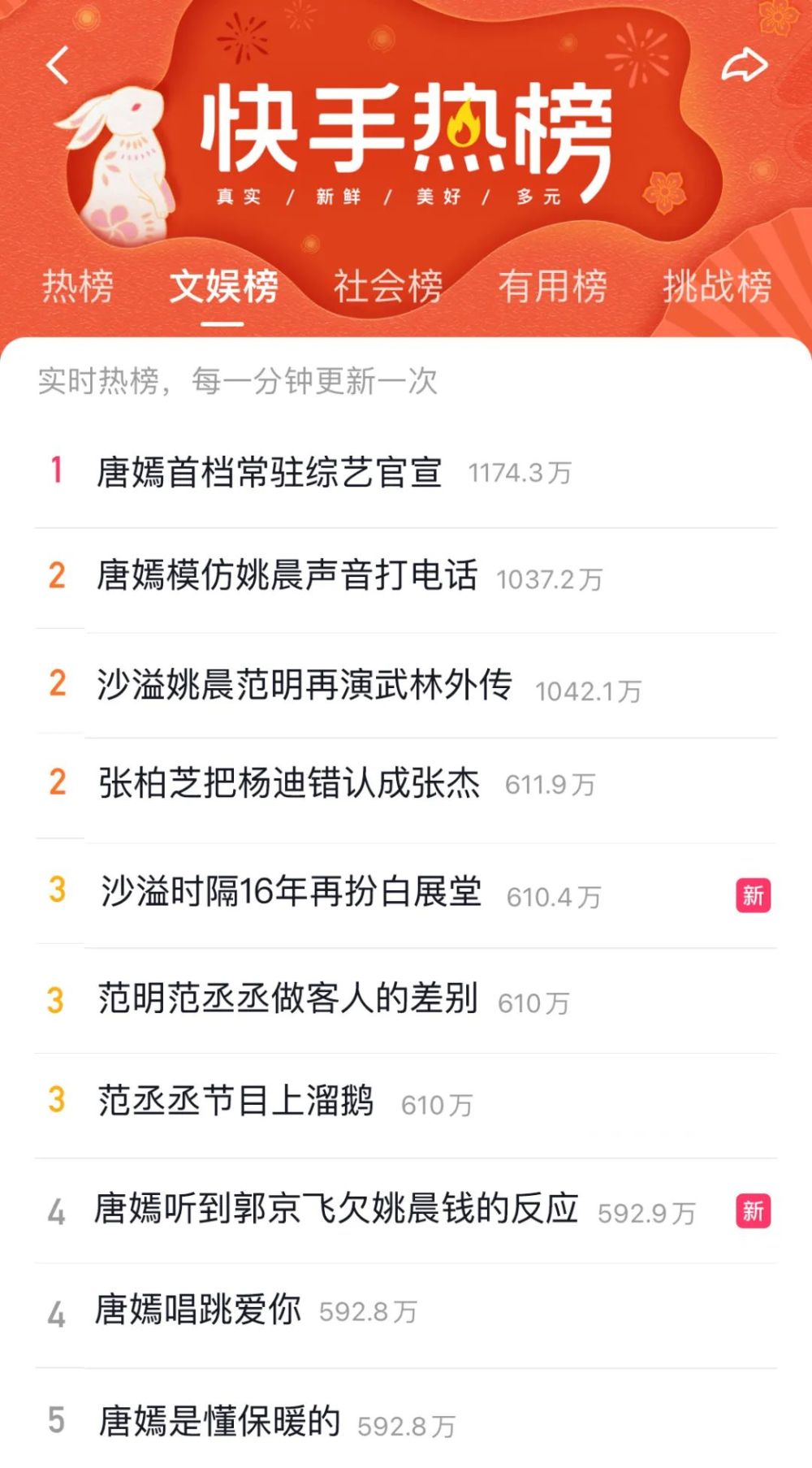Open topic 范丞丞节目上溜鹅
812x1468 pixels.
click(x=235, y=1102)
